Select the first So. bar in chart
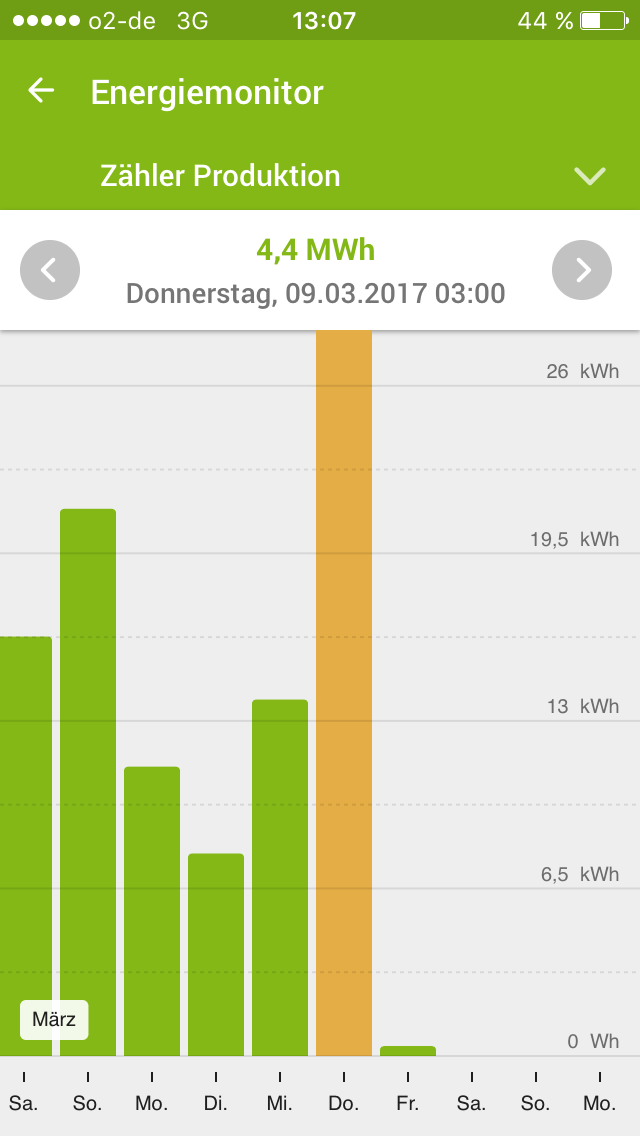 (x=88, y=782)
